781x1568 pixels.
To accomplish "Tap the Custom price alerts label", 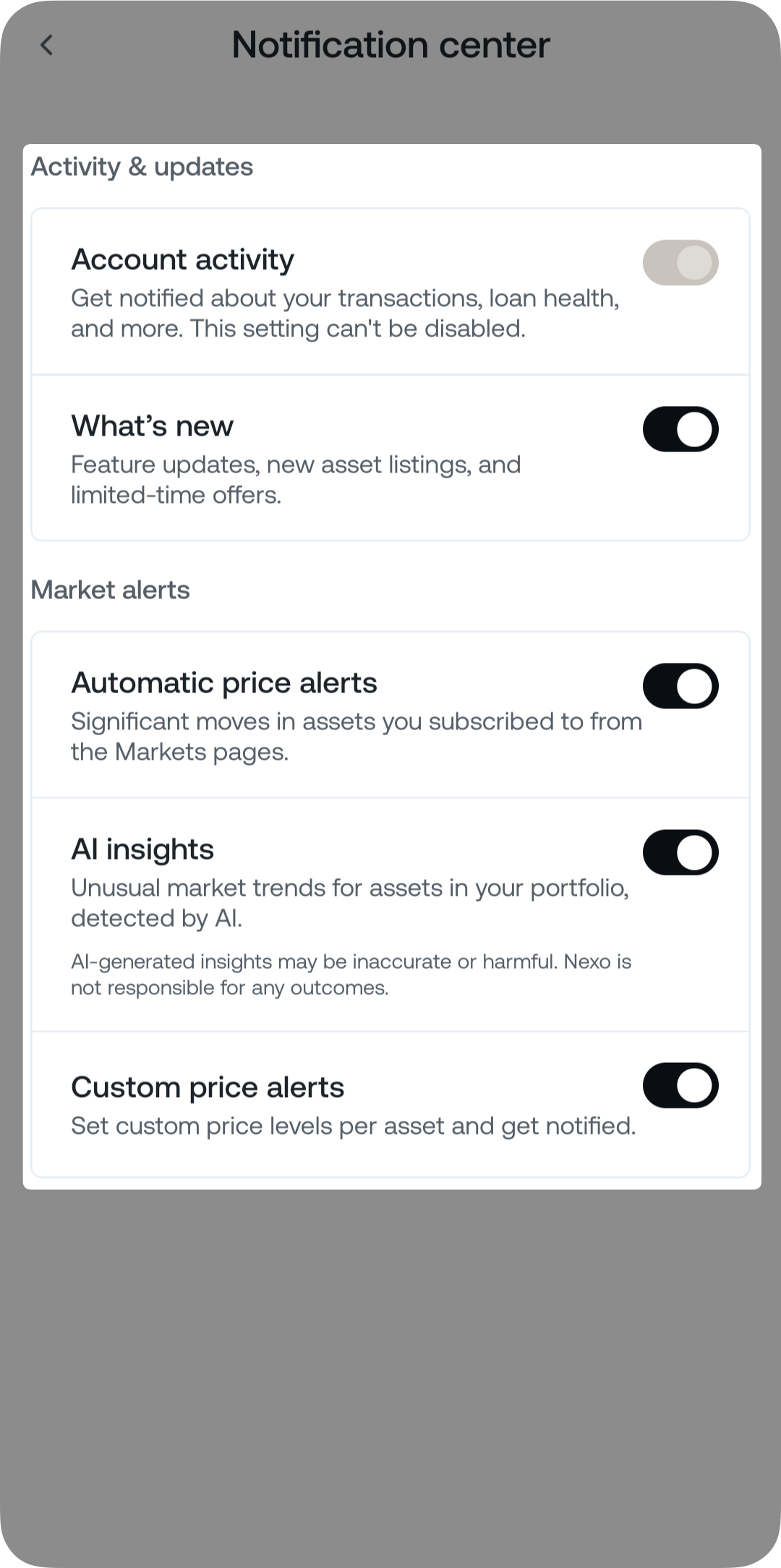I will (208, 1087).
